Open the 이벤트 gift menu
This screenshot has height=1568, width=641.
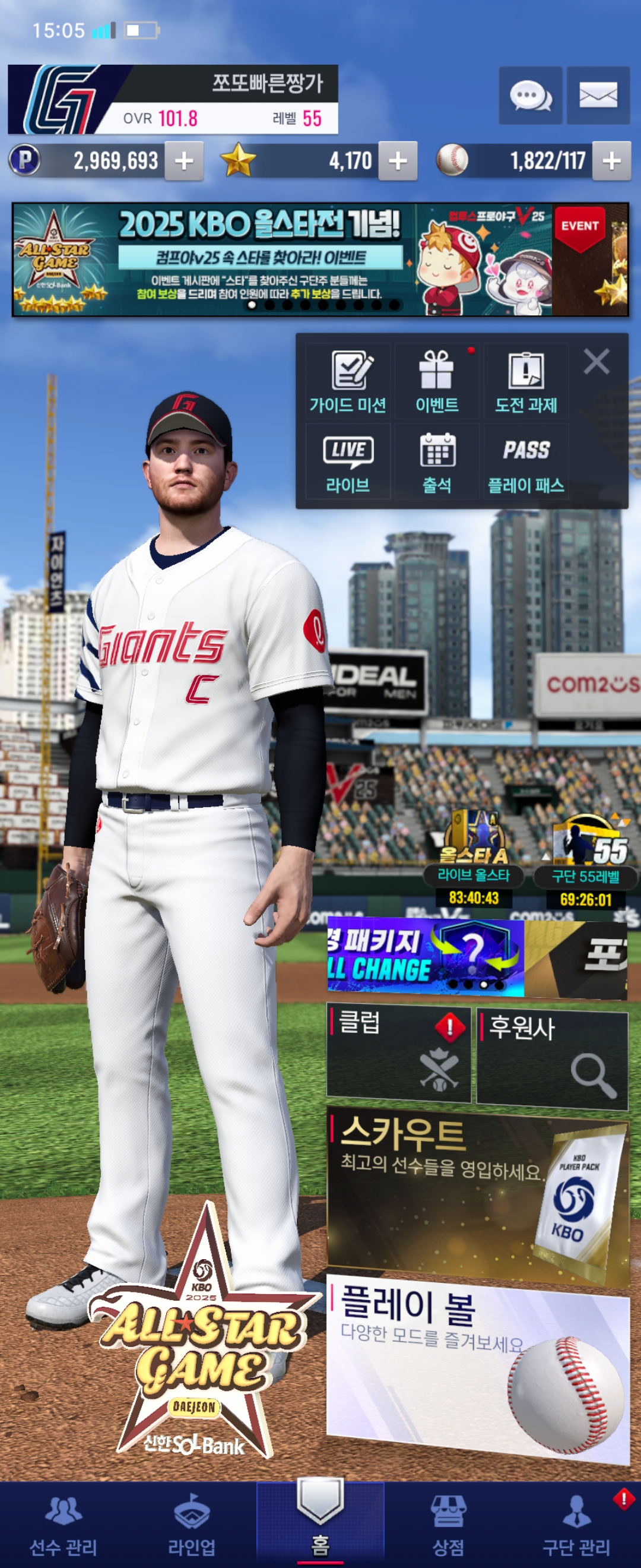437,381
